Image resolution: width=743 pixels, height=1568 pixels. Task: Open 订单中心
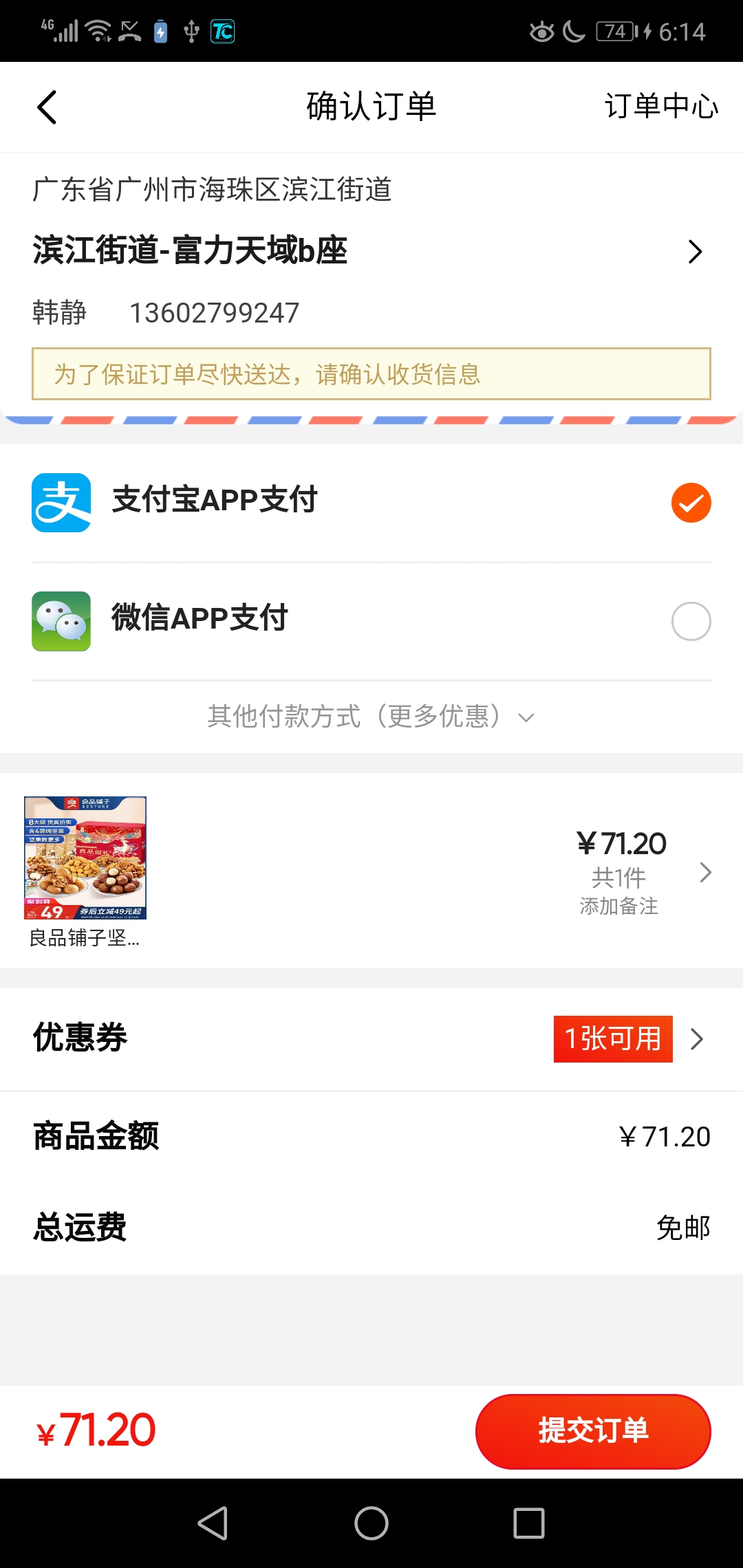point(660,107)
